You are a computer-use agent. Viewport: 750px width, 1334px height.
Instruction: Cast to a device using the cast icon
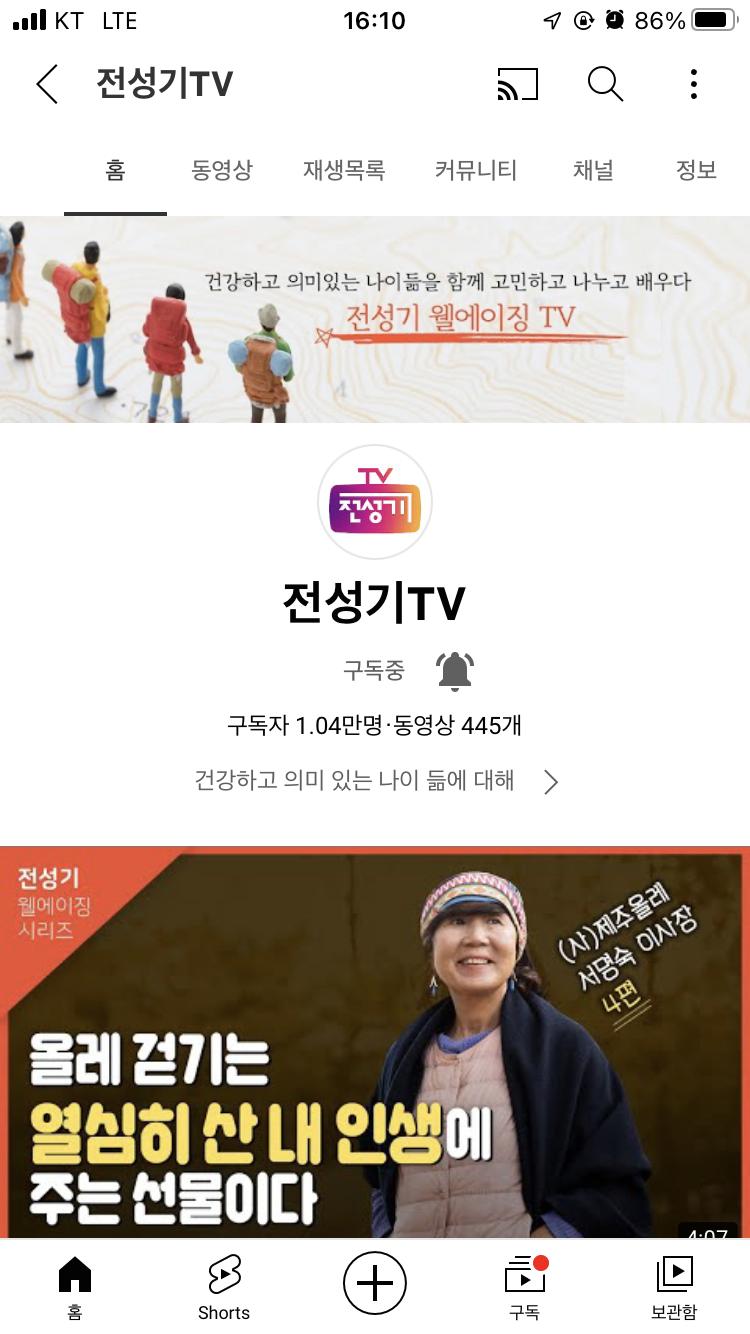tap(517, 84)
